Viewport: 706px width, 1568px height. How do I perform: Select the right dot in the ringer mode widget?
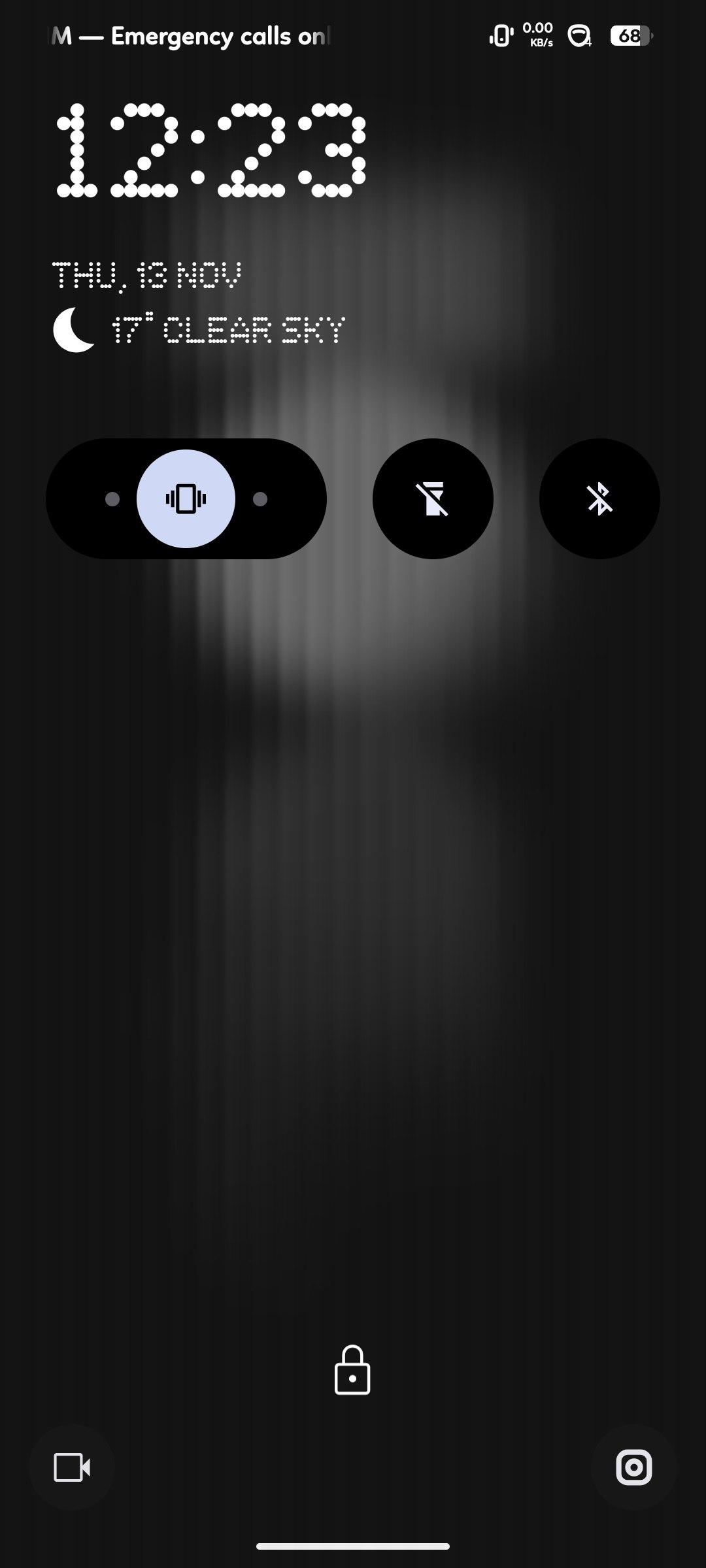pos(260,499)
